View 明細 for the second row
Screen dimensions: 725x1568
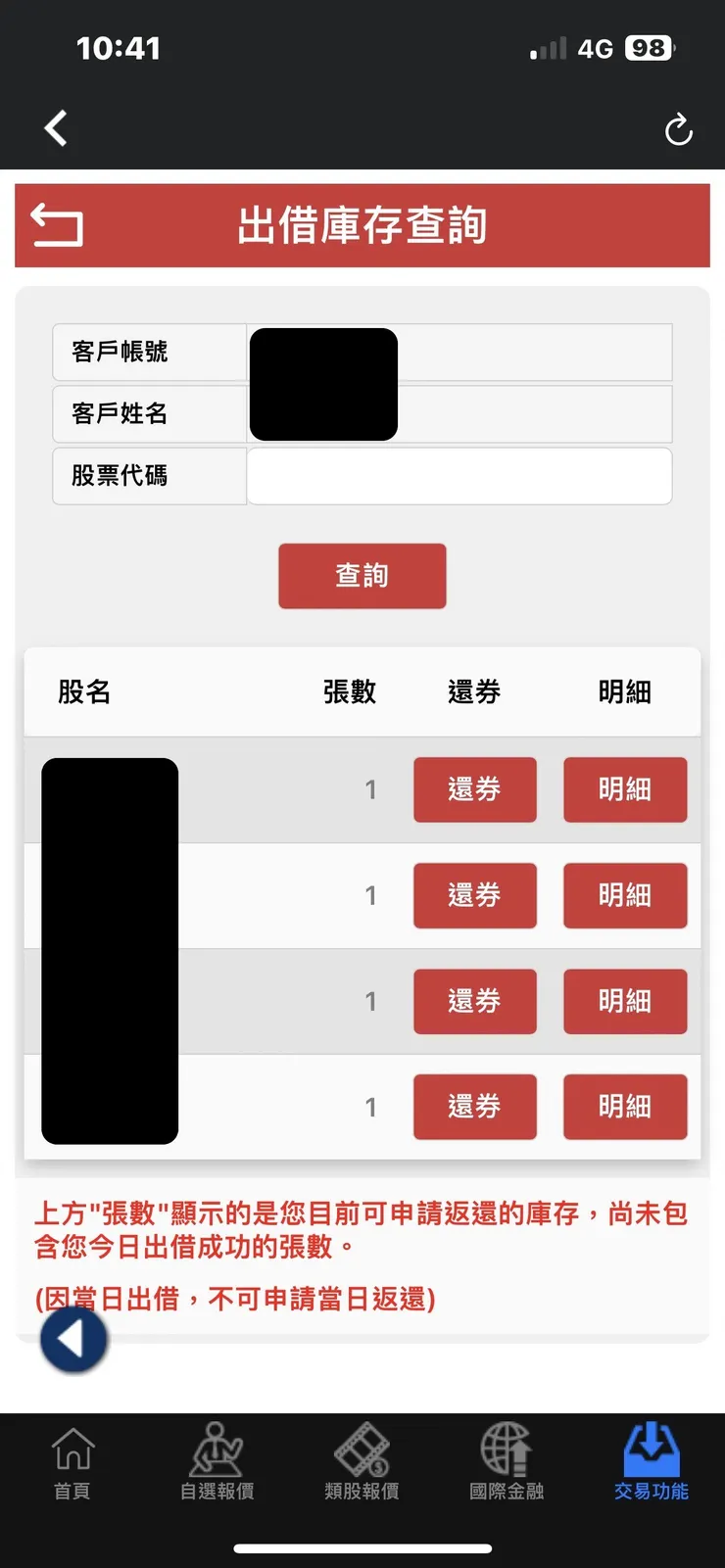[625, 895]
